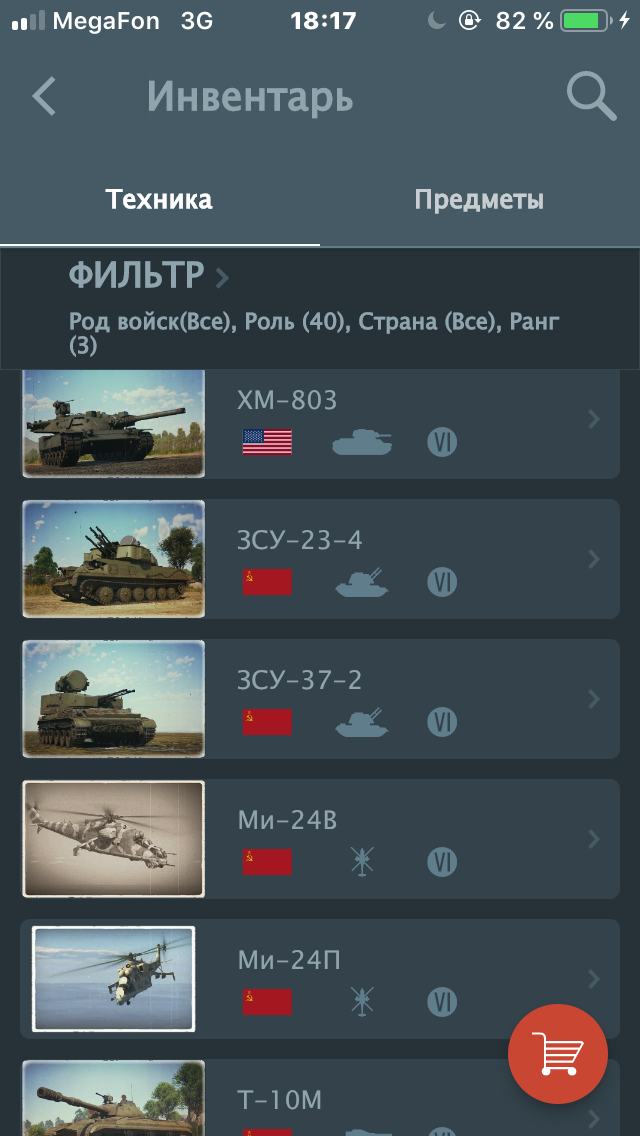The width and height of the screenshot is (640, 1136).
Task: Open the ЗСУ-23-4 vehicle row
Action: tap(320, 559)
